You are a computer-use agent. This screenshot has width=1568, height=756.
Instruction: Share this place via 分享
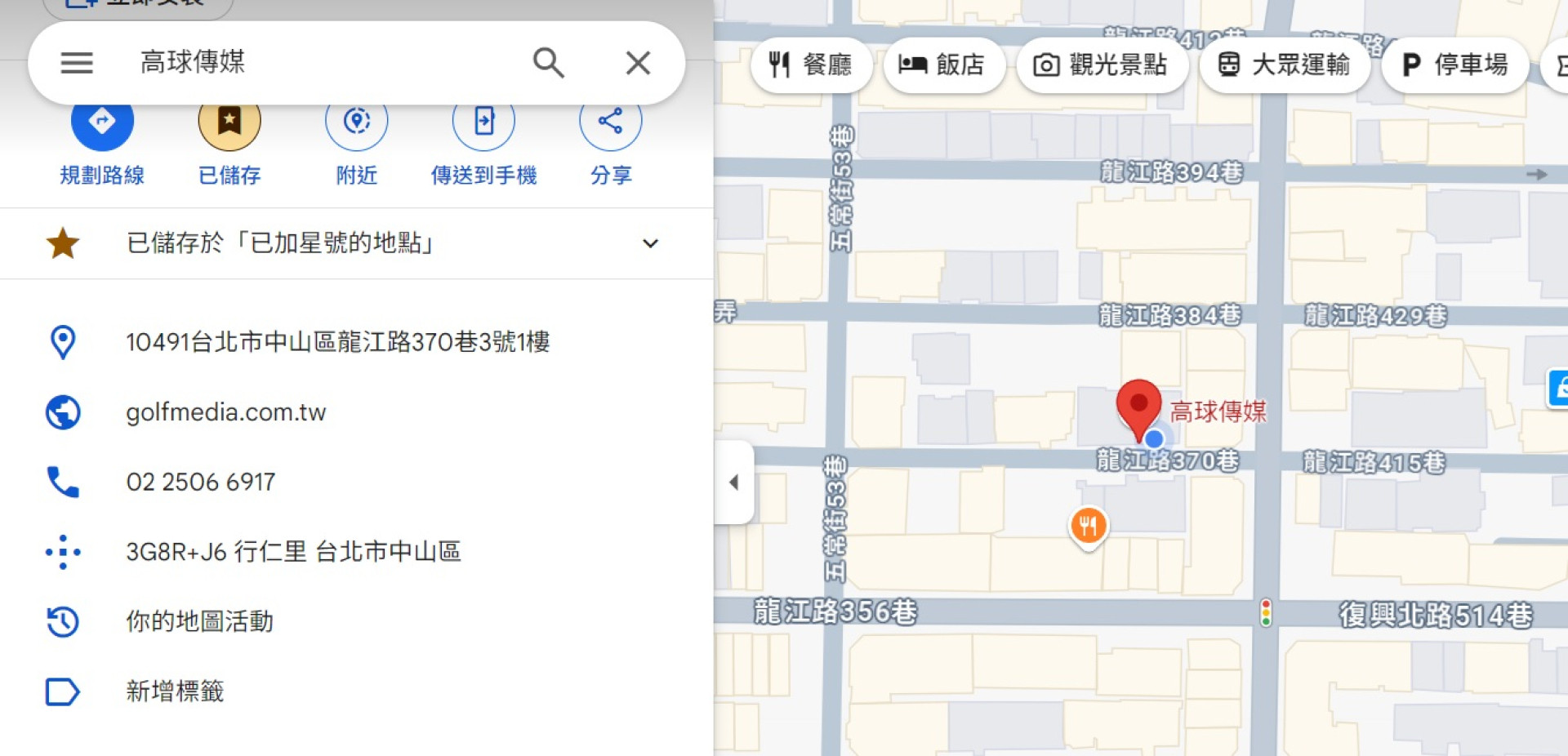point(610,124)
